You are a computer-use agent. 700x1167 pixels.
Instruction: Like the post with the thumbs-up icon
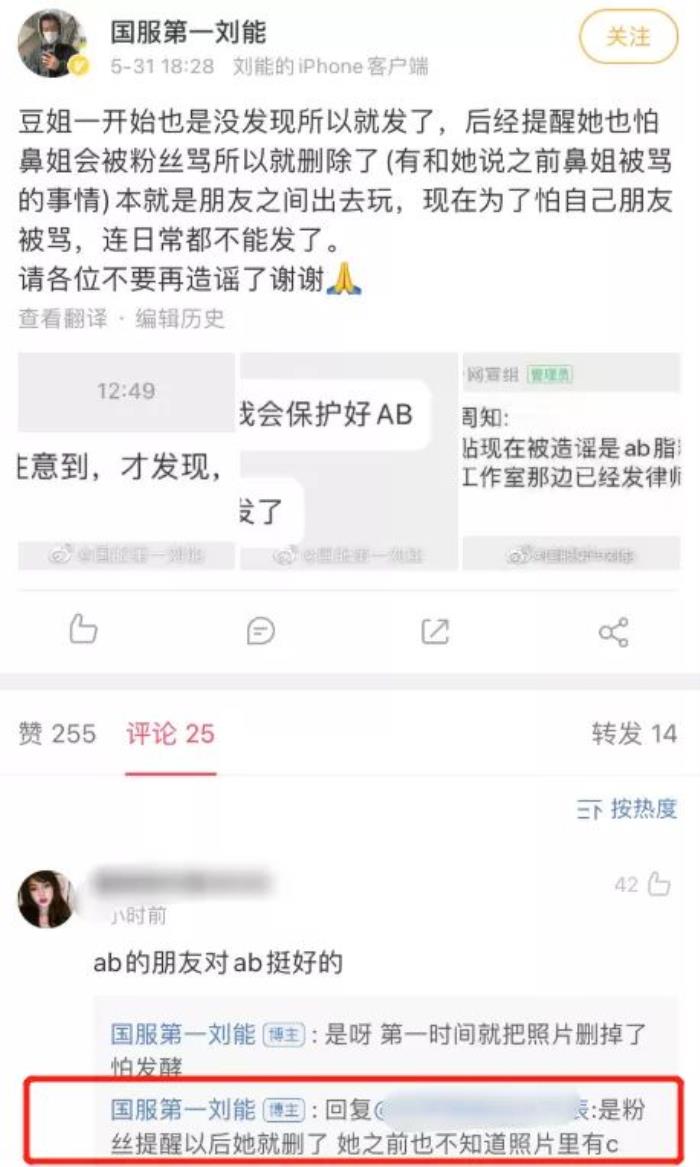(x=84, y=630)
